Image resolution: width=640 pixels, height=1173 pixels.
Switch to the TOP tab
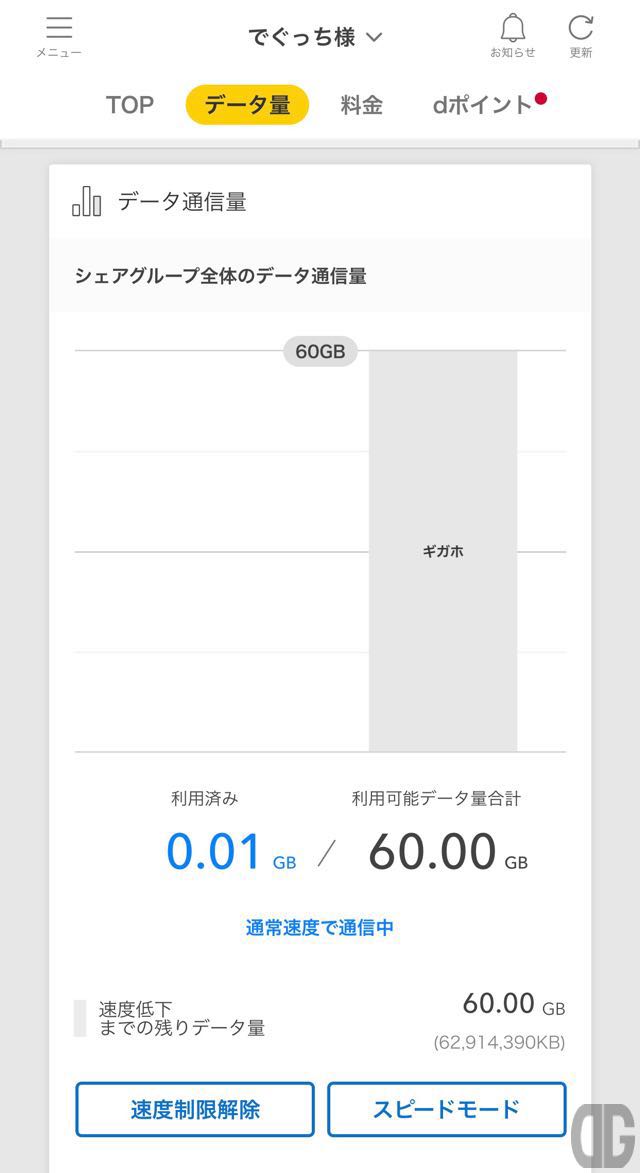click(129, 105)
